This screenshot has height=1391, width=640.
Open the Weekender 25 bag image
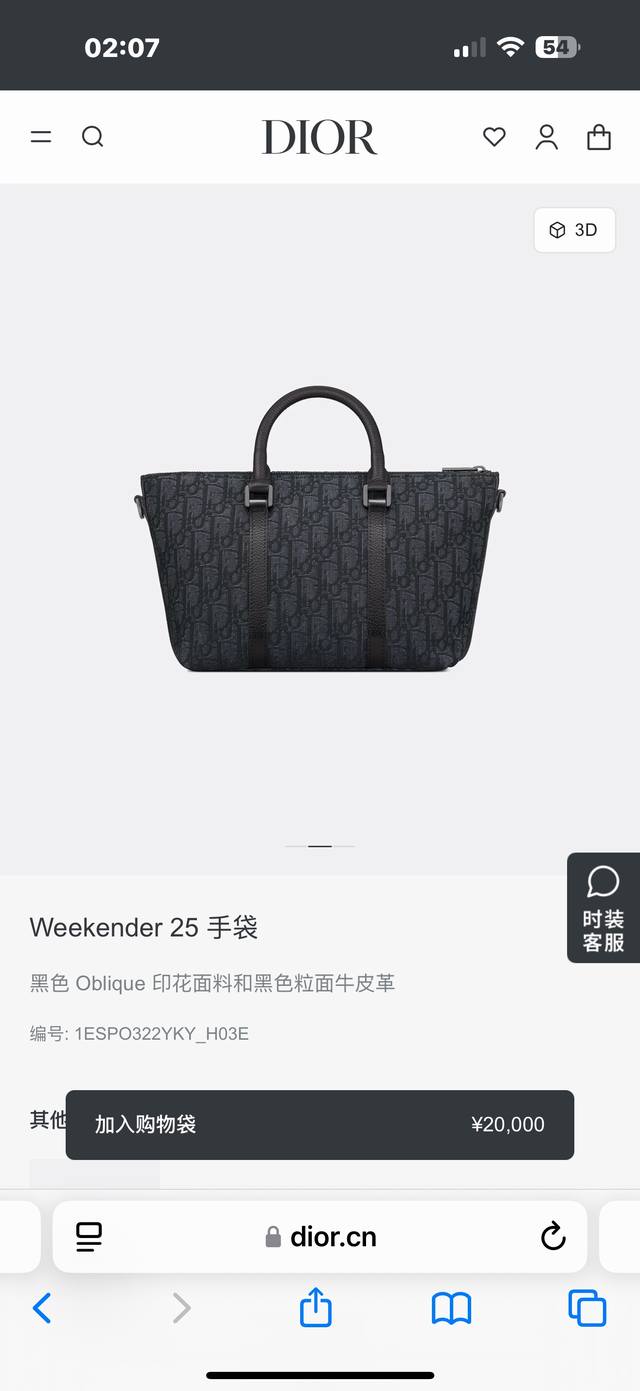[320, 529]
